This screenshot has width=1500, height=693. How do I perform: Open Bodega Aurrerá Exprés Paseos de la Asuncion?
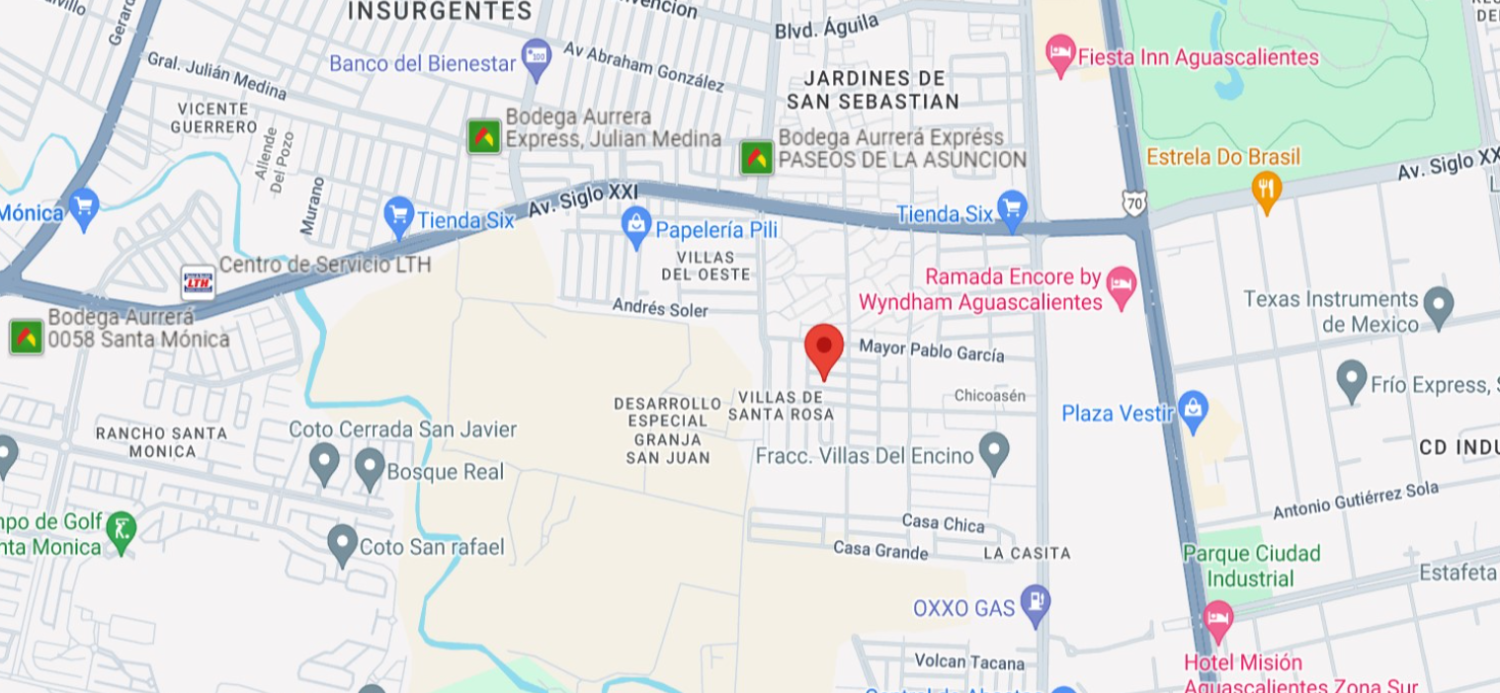[x=757, y=157]
